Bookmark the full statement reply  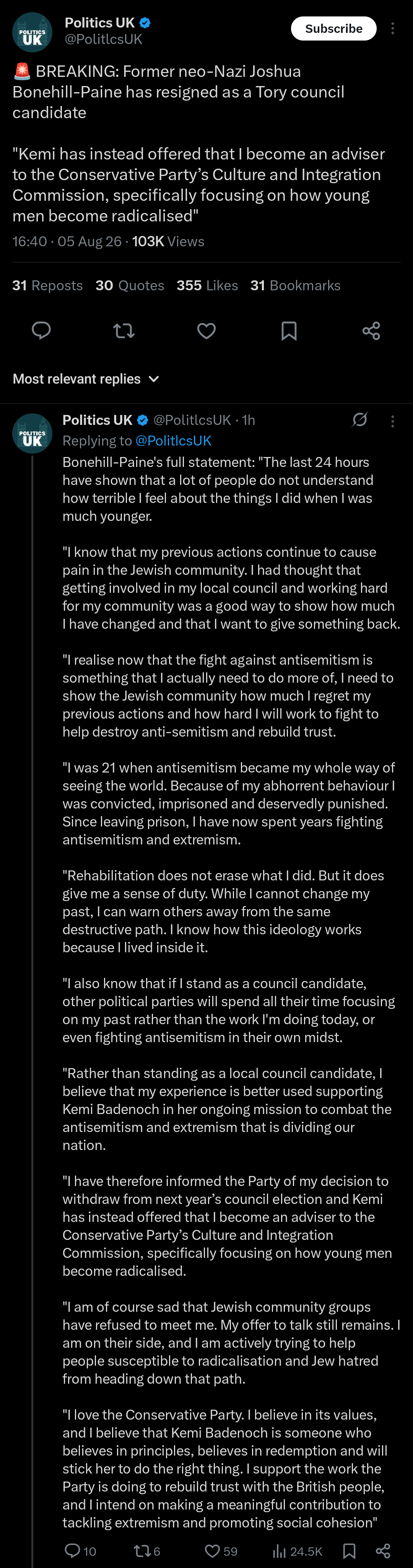tap(350, 1550)
